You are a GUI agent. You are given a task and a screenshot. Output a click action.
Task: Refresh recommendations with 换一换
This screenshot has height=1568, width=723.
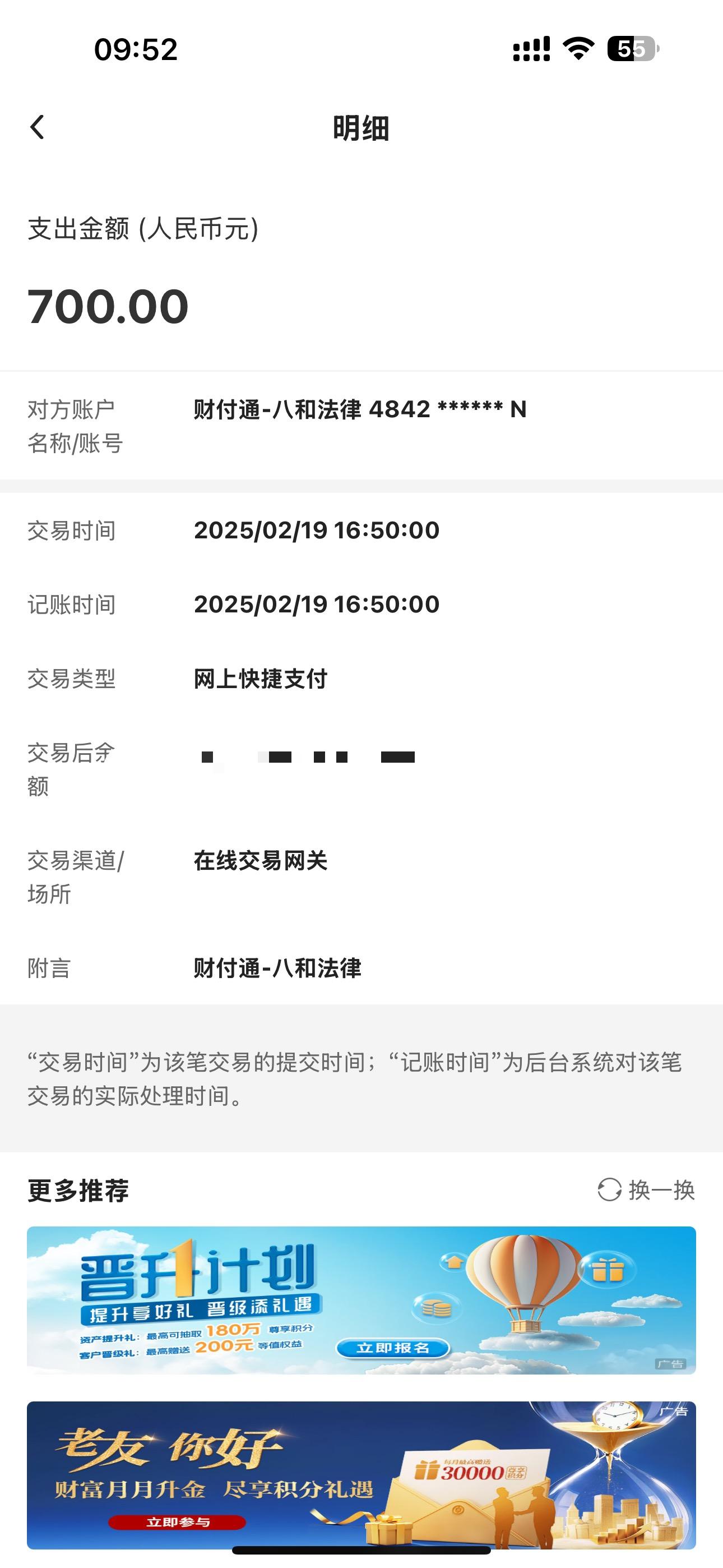(x=646, y=1190)
